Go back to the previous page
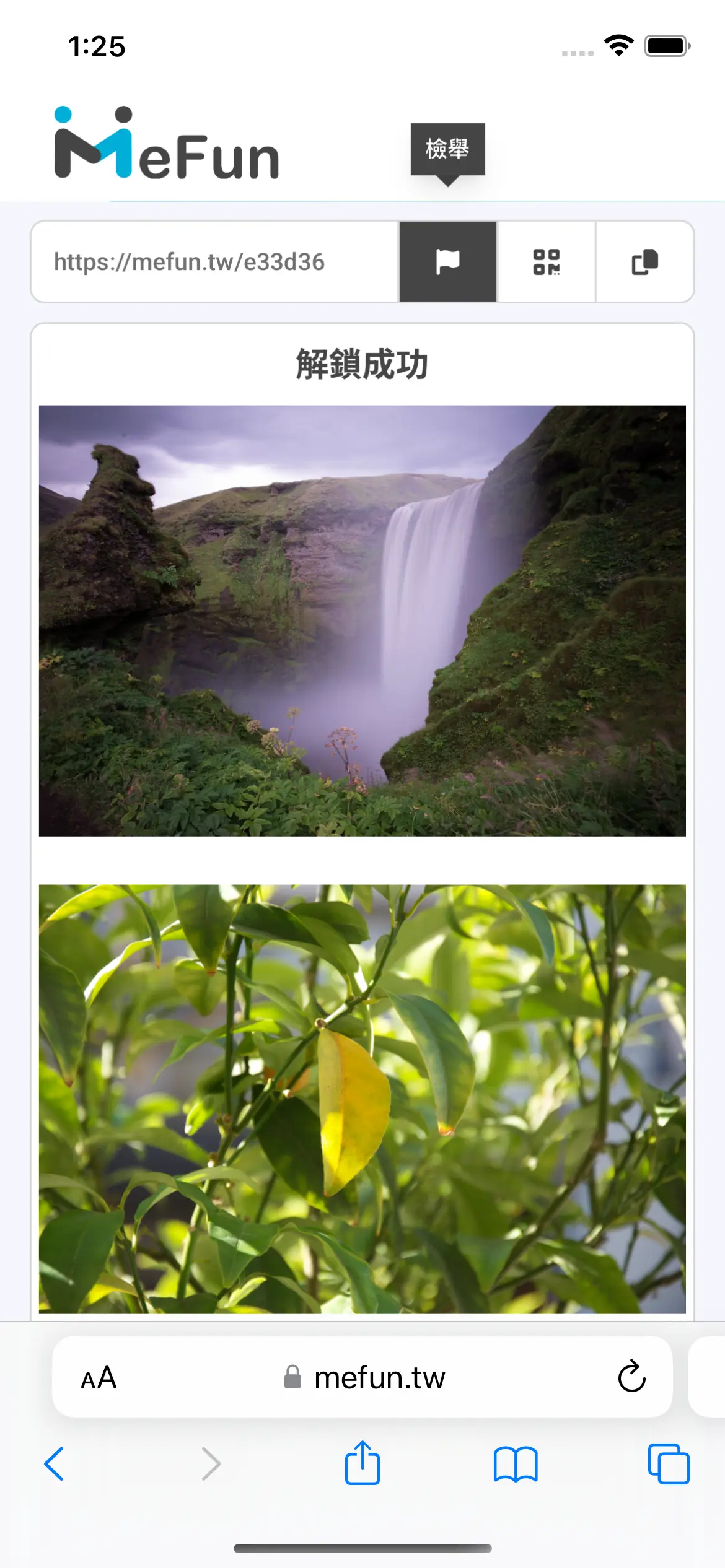The width and height of the screenshot is (725, 1568). [x=54, y=1464]
